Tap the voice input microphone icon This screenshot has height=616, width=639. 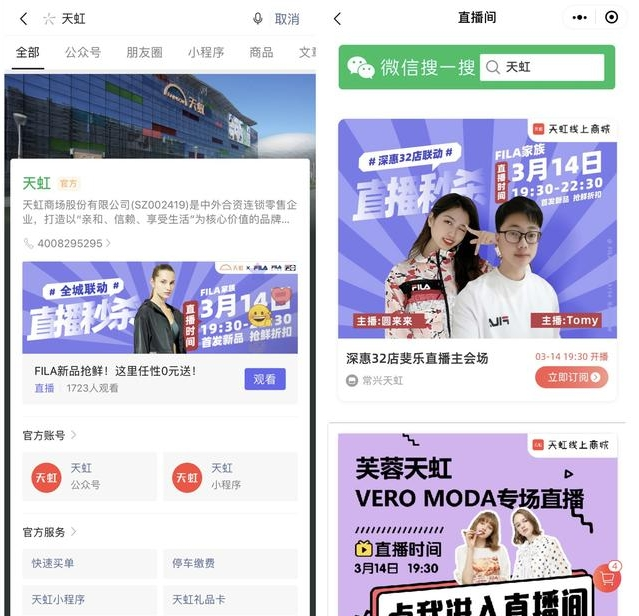[257, 19]
